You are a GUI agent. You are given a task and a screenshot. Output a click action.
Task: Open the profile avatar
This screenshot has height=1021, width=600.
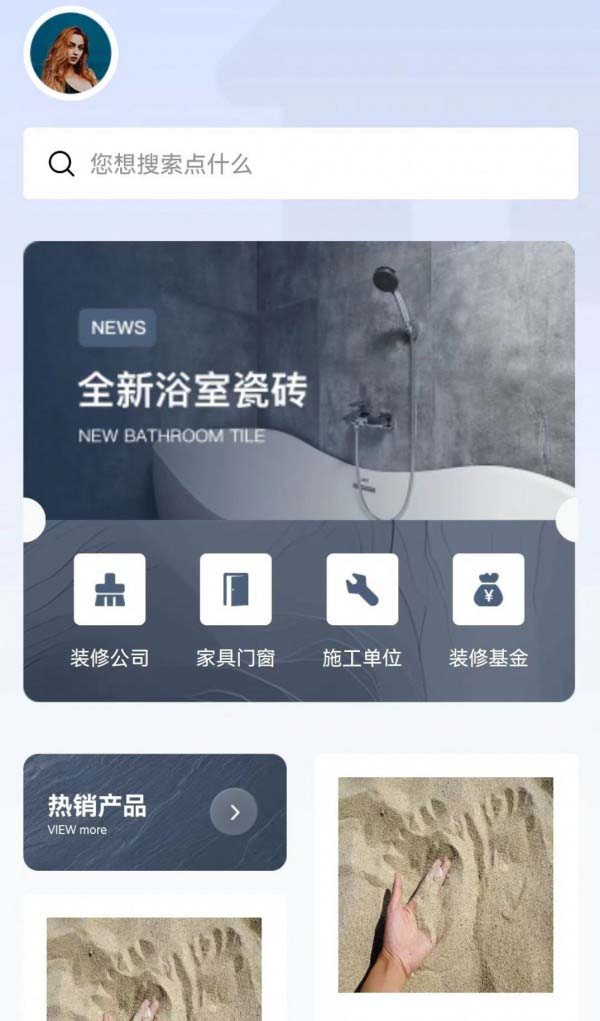pyautogui.click(x=70, y=54)
